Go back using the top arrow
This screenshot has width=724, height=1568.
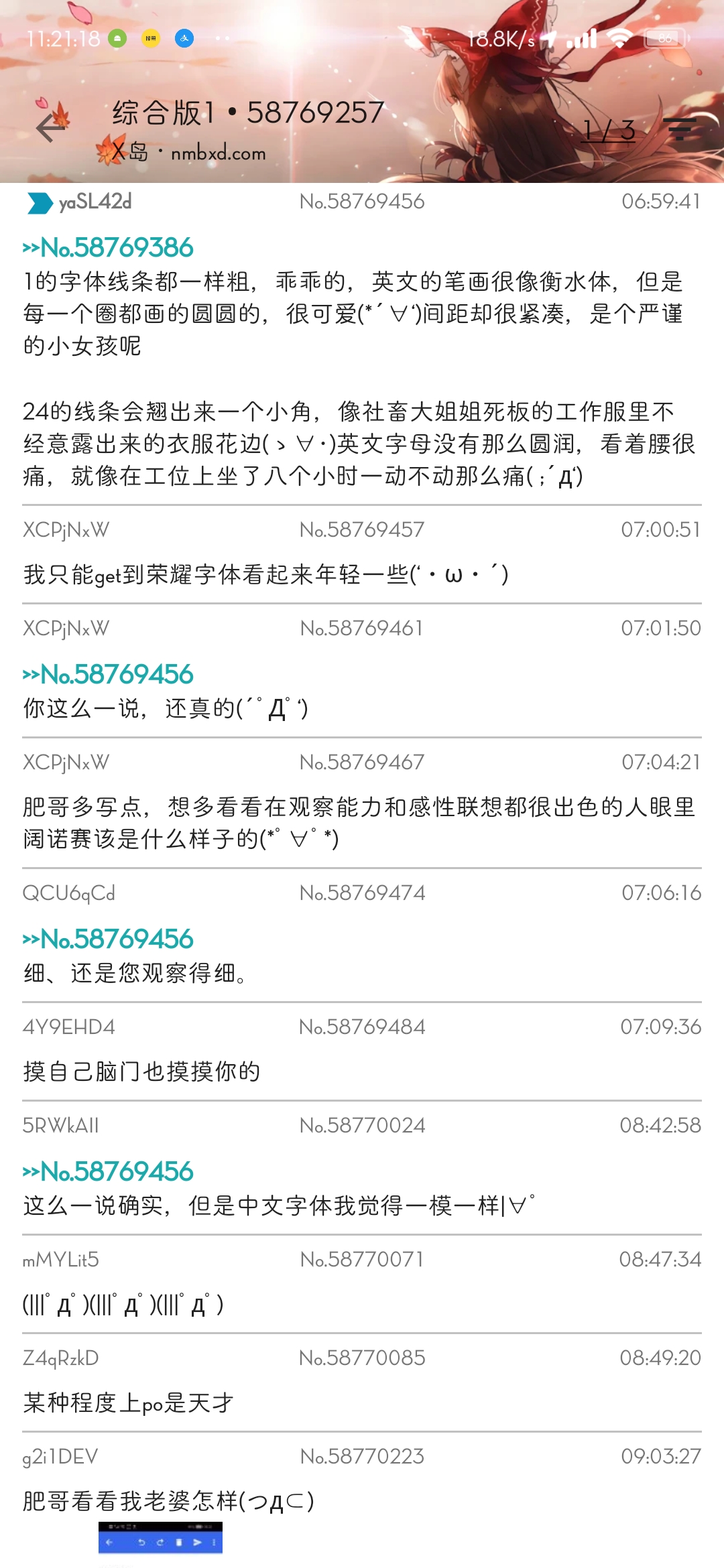[x=51, y=127]
